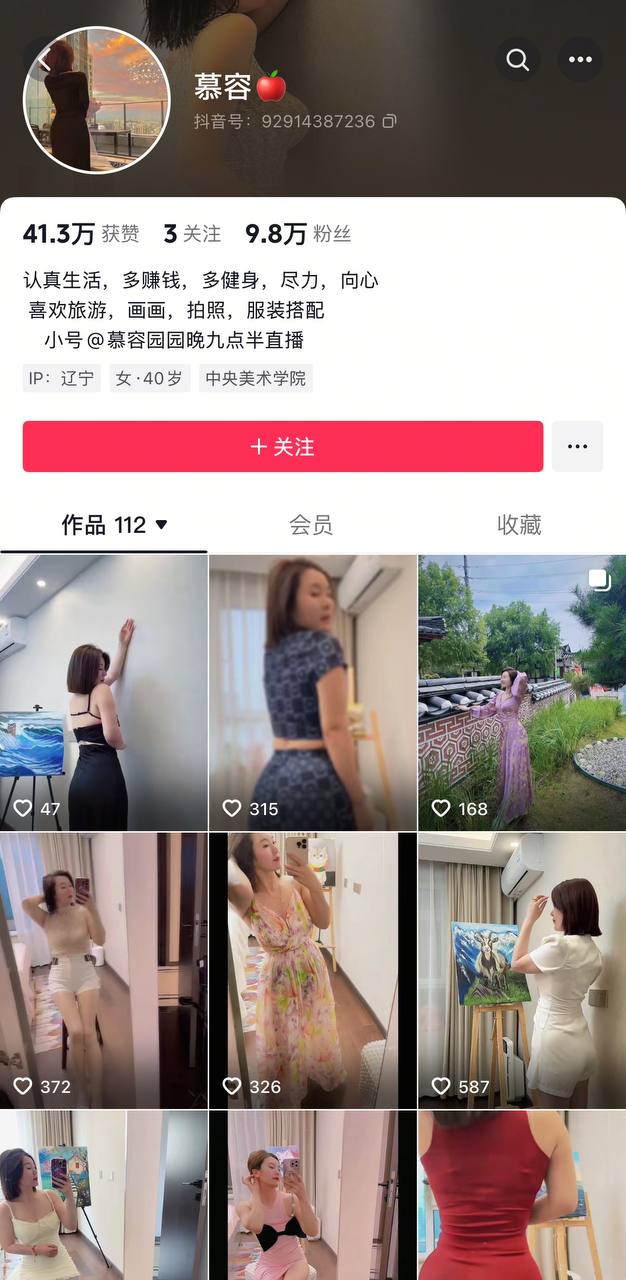View the 粉丝 followers list
Viewport: 626px width, 1280px height.
pyautogui.click(x=298, y=234)
